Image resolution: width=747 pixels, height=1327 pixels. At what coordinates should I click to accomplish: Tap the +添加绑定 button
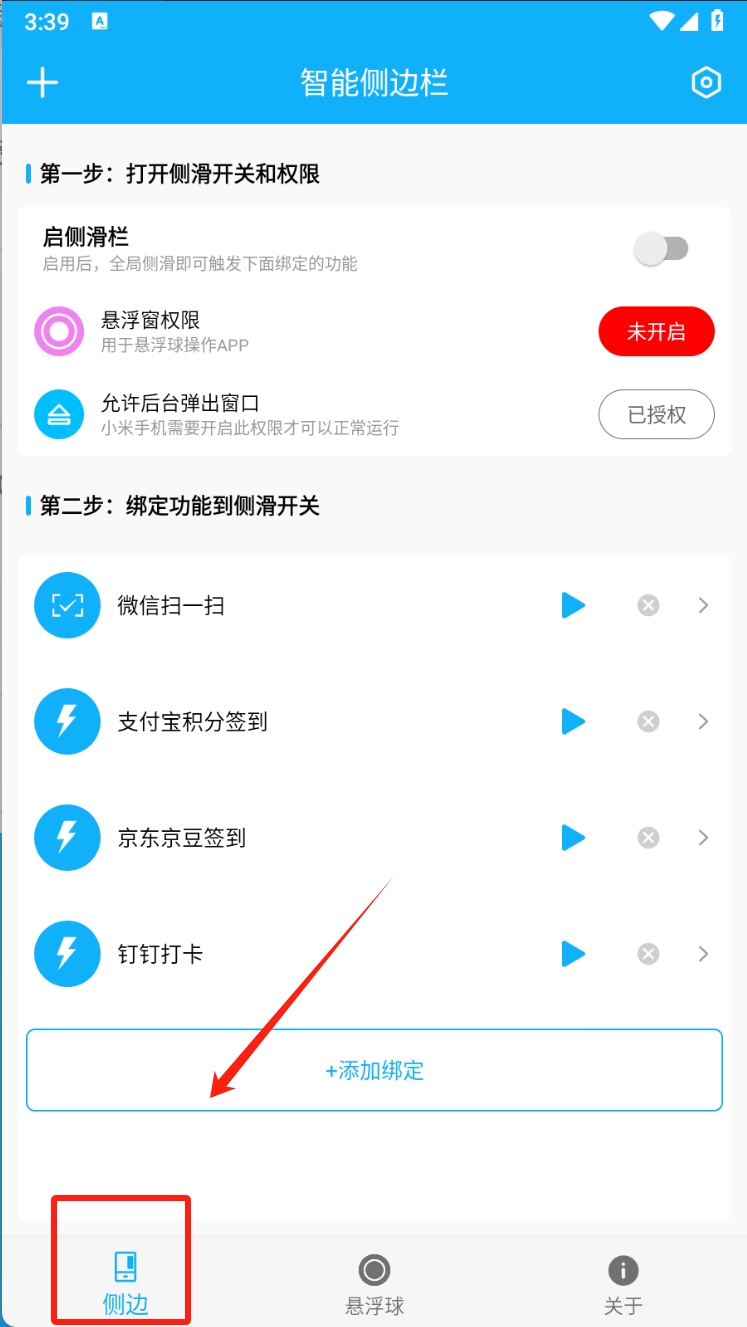374,1070
